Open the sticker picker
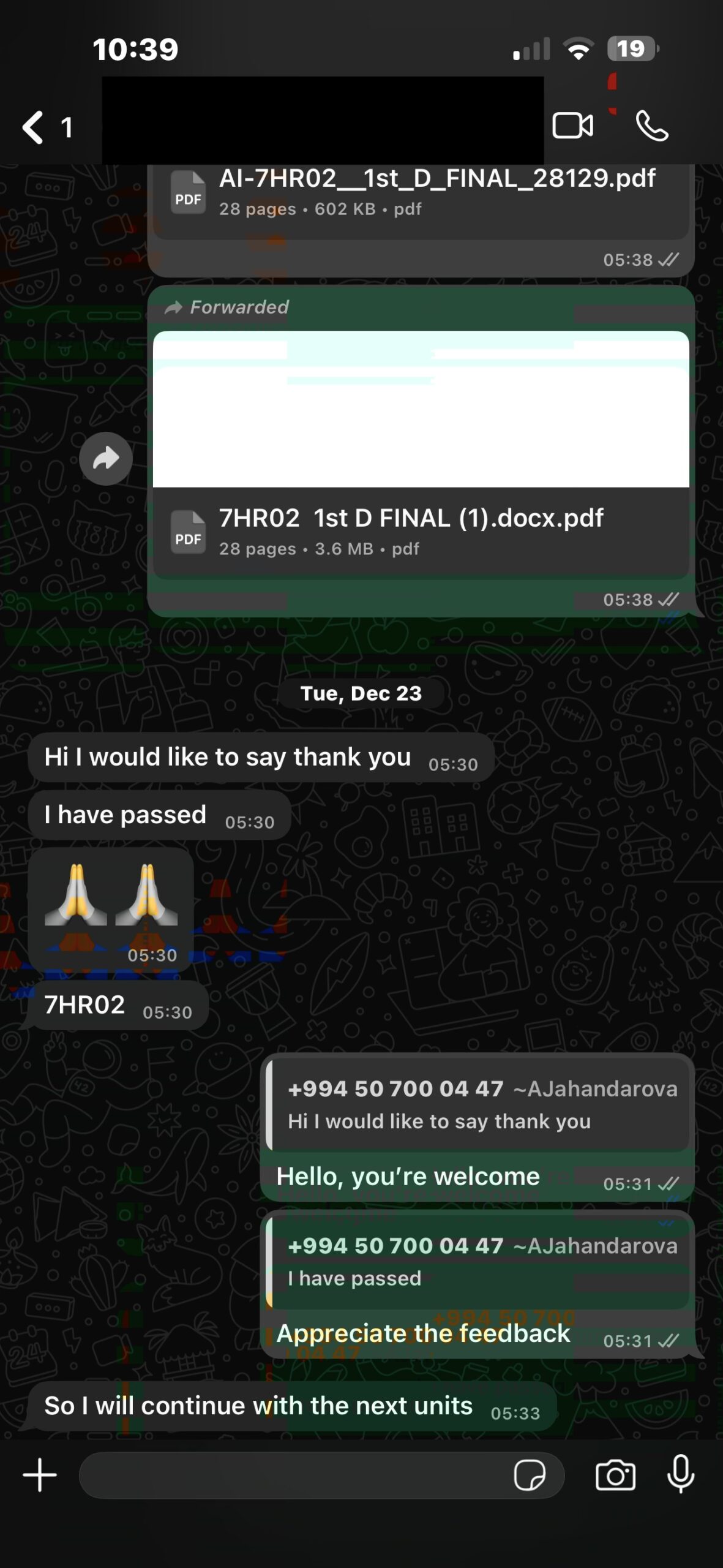Image resolution: width=723 pixels, height=1568 pixels. click(530, 1475)
